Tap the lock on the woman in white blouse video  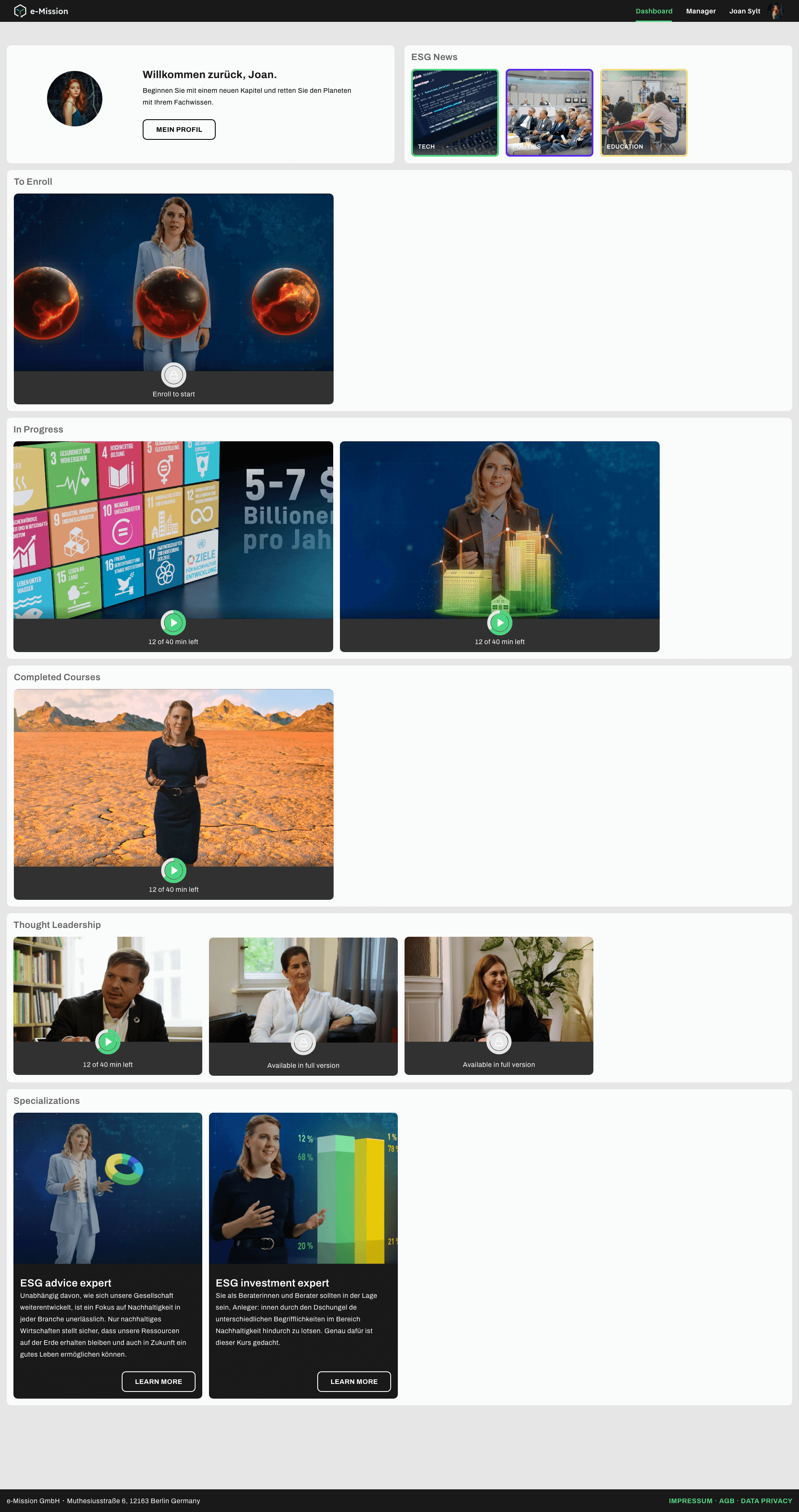coord(303,1043)
